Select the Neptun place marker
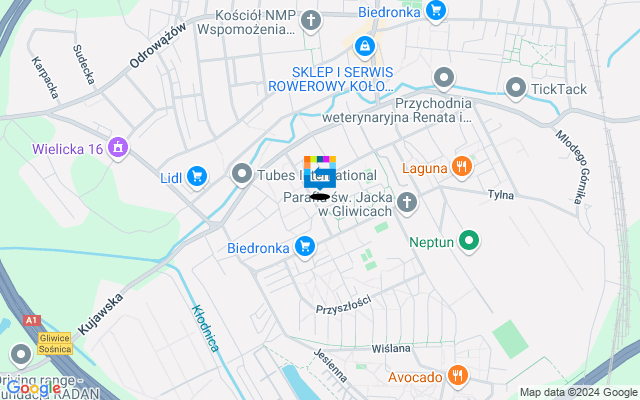The image size is (640, 400). pos(469,241)
